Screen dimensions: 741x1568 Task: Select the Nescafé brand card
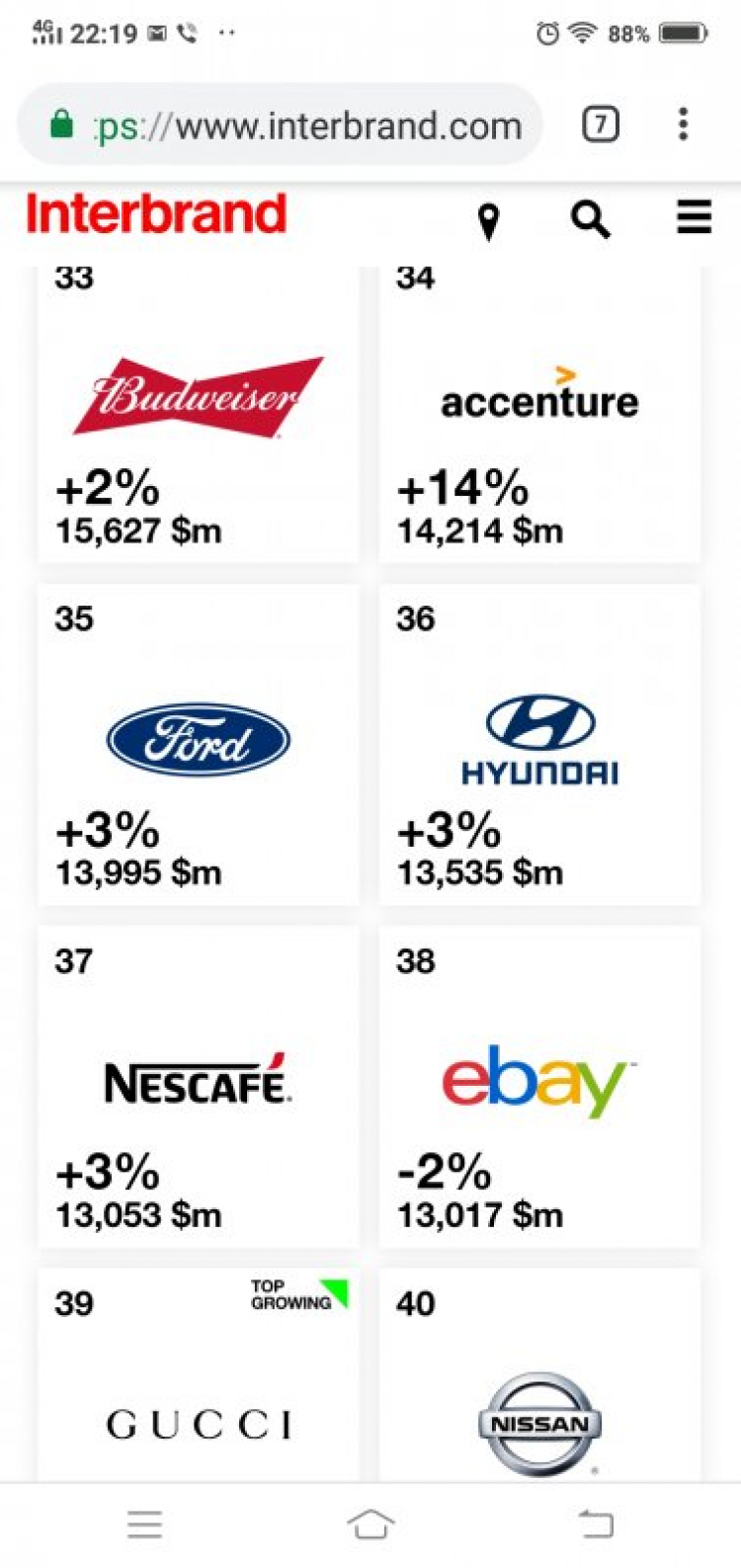pos(198,1086)
